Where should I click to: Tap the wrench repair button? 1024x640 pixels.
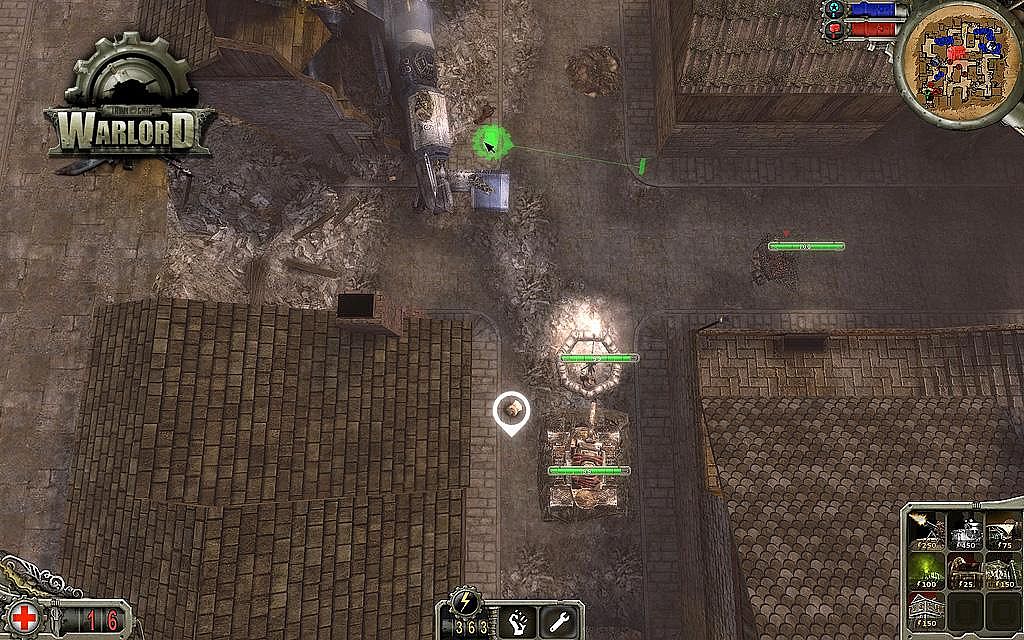[558, 621]
